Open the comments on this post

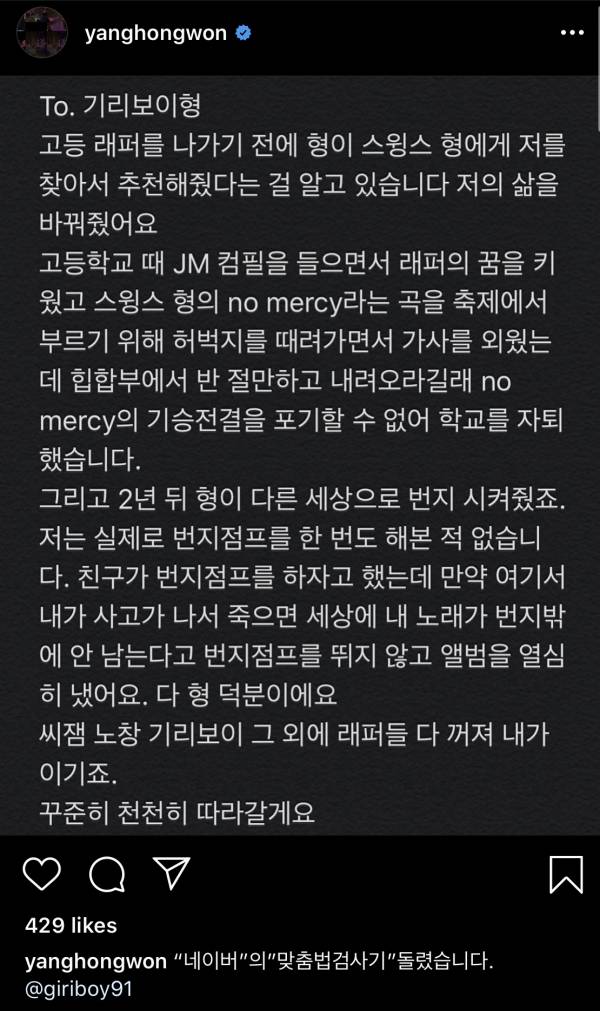(105, 873)
